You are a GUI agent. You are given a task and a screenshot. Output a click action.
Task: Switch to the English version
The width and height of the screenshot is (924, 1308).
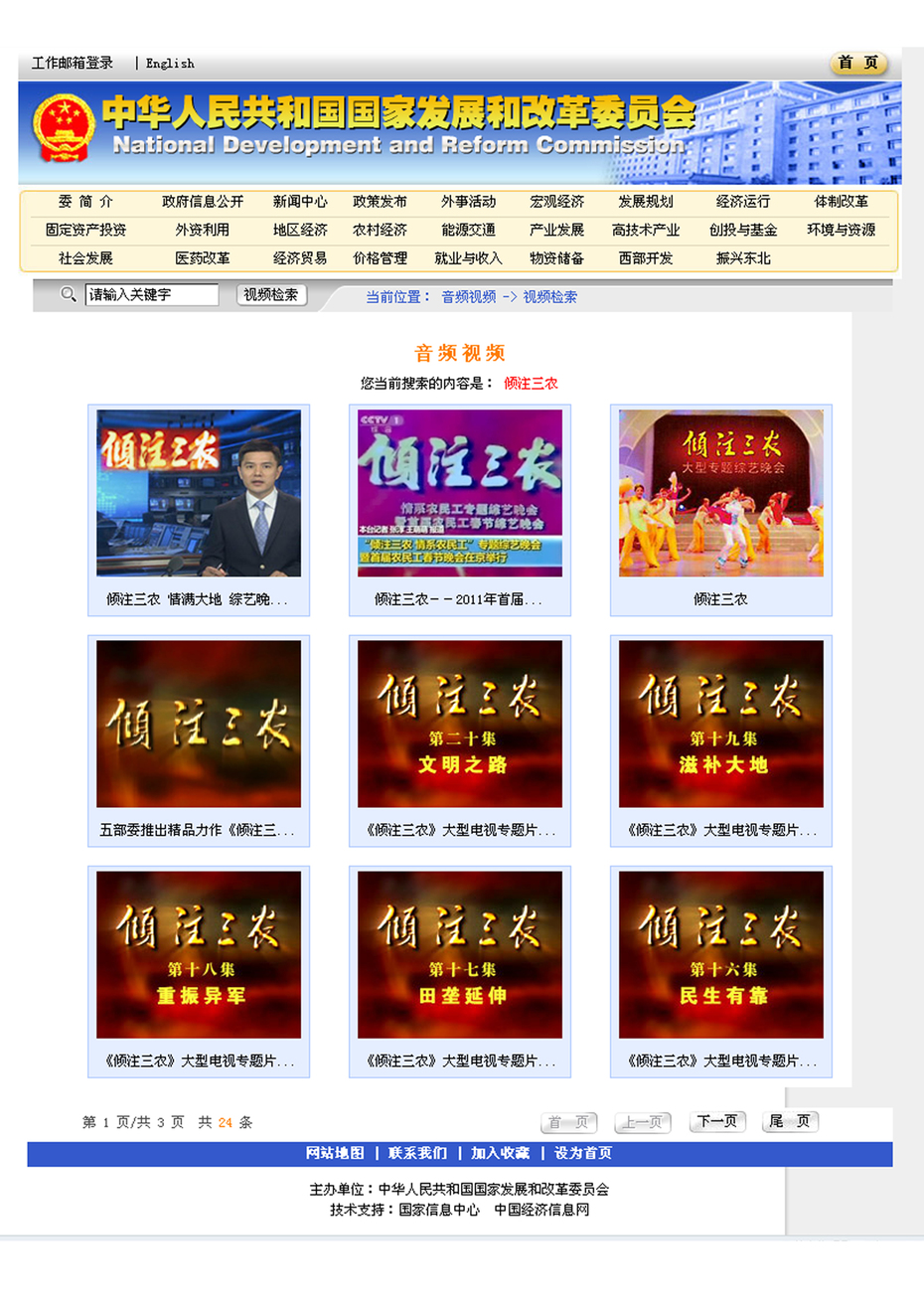[x=170, y=64]
